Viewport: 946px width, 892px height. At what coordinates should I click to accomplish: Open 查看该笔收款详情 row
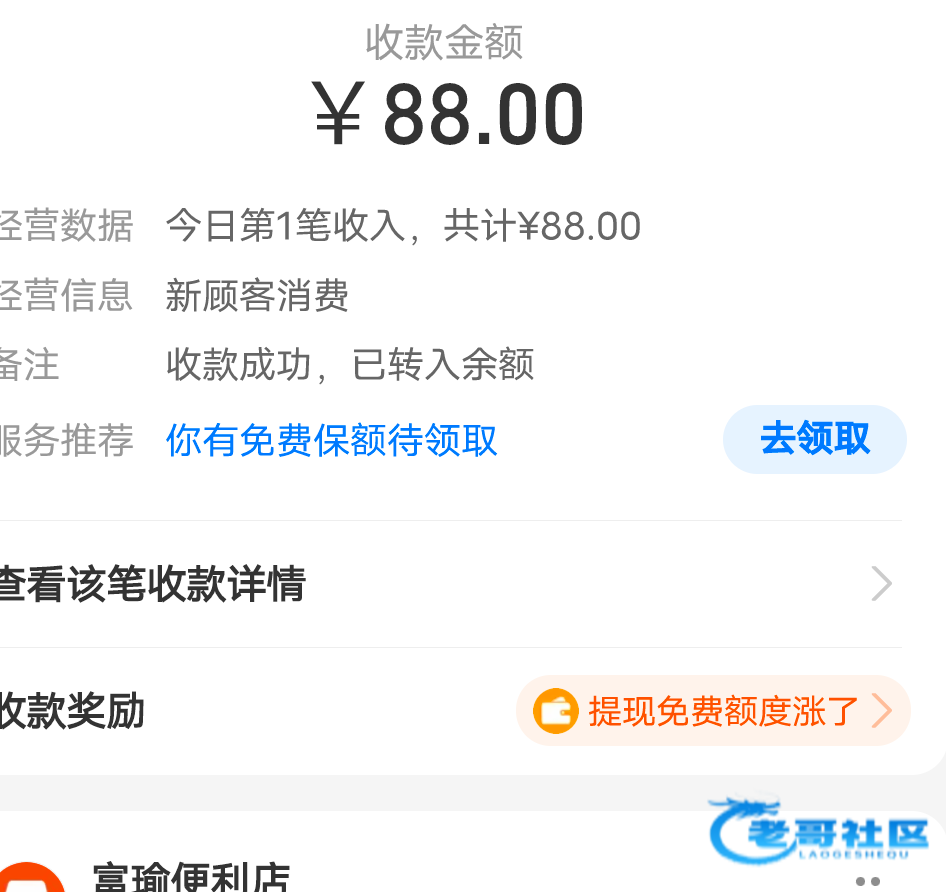(x=450, y=584)
